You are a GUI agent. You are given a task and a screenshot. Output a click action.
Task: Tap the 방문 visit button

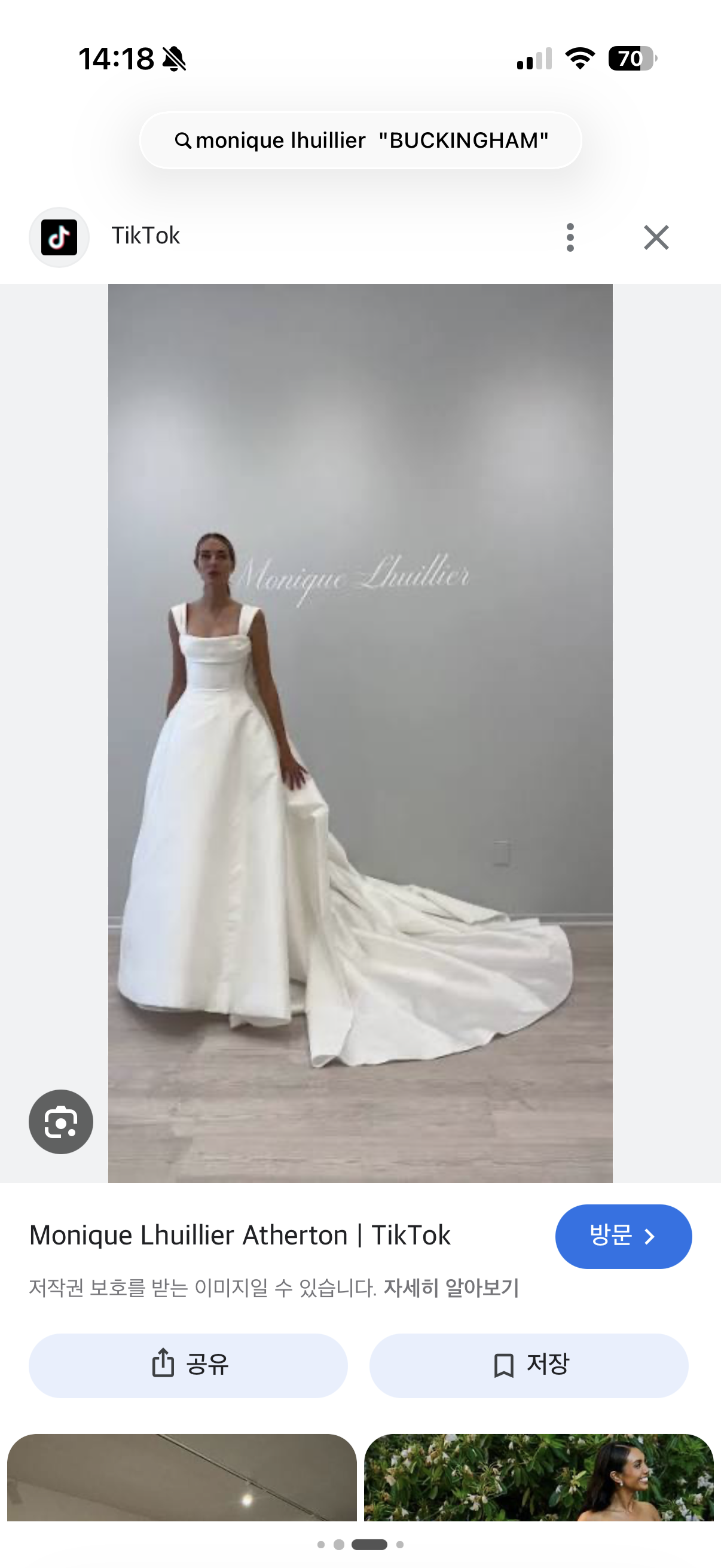623,1236
